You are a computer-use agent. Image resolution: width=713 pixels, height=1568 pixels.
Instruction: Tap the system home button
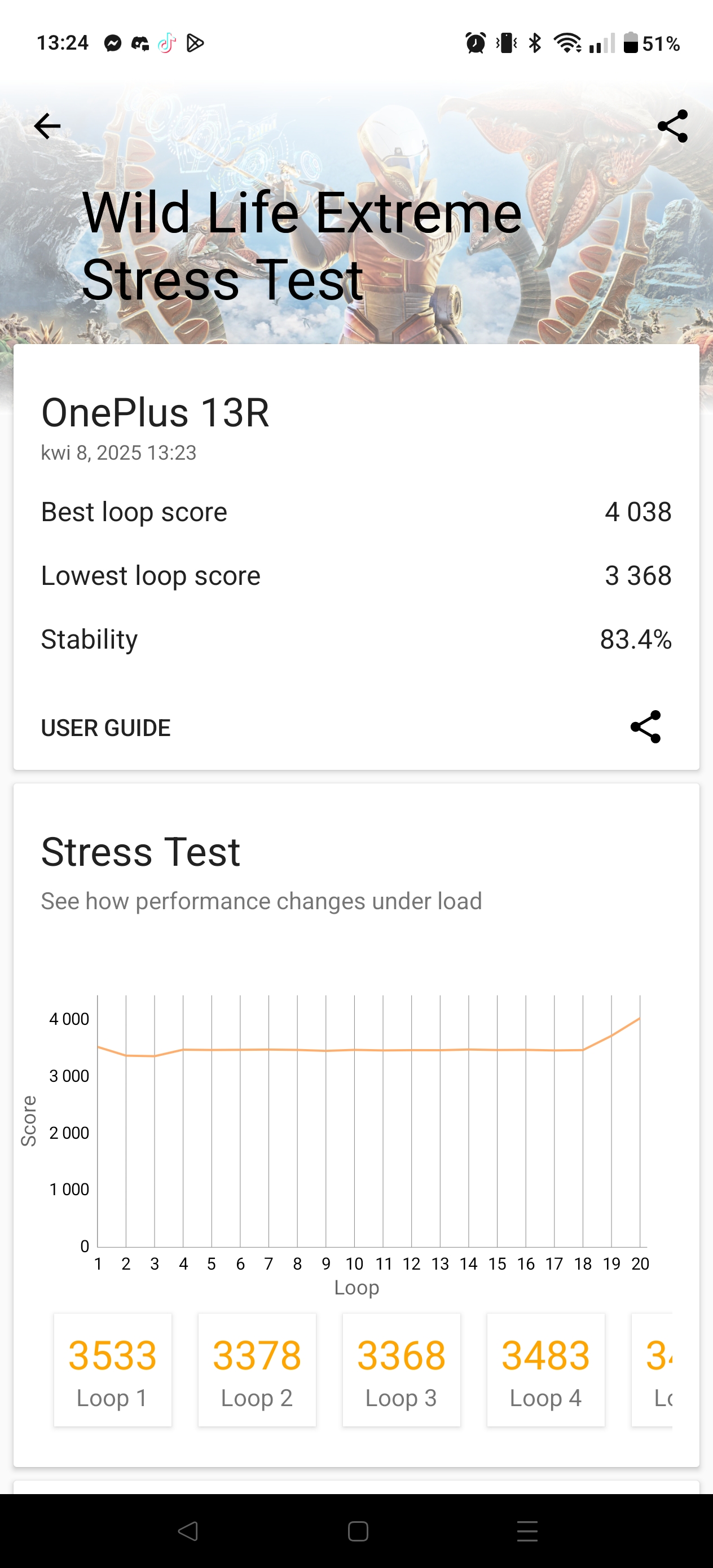pos(358,1531)
